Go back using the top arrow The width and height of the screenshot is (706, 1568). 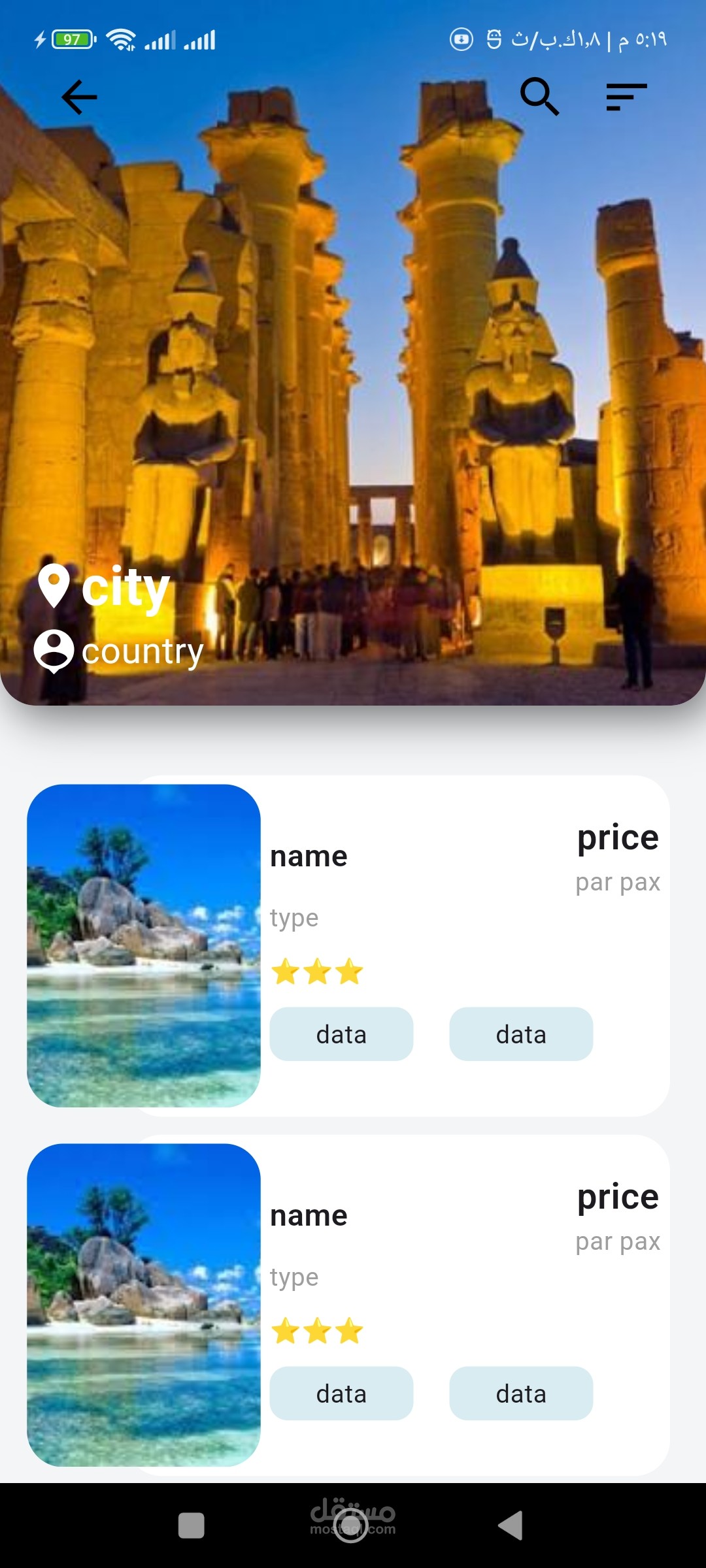click(x=79, y=97)
